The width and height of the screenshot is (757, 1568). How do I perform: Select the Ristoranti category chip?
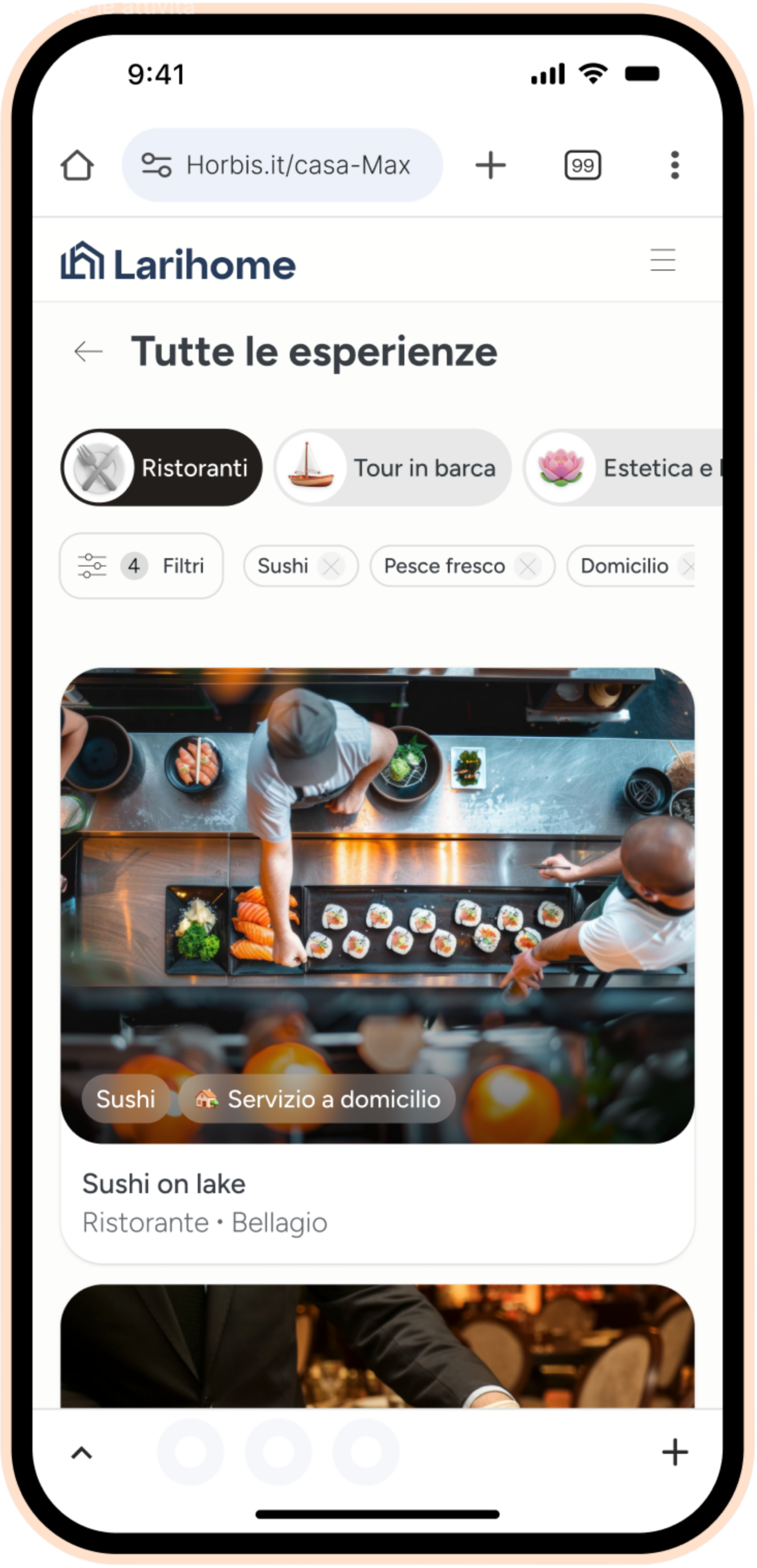(162, 468)
